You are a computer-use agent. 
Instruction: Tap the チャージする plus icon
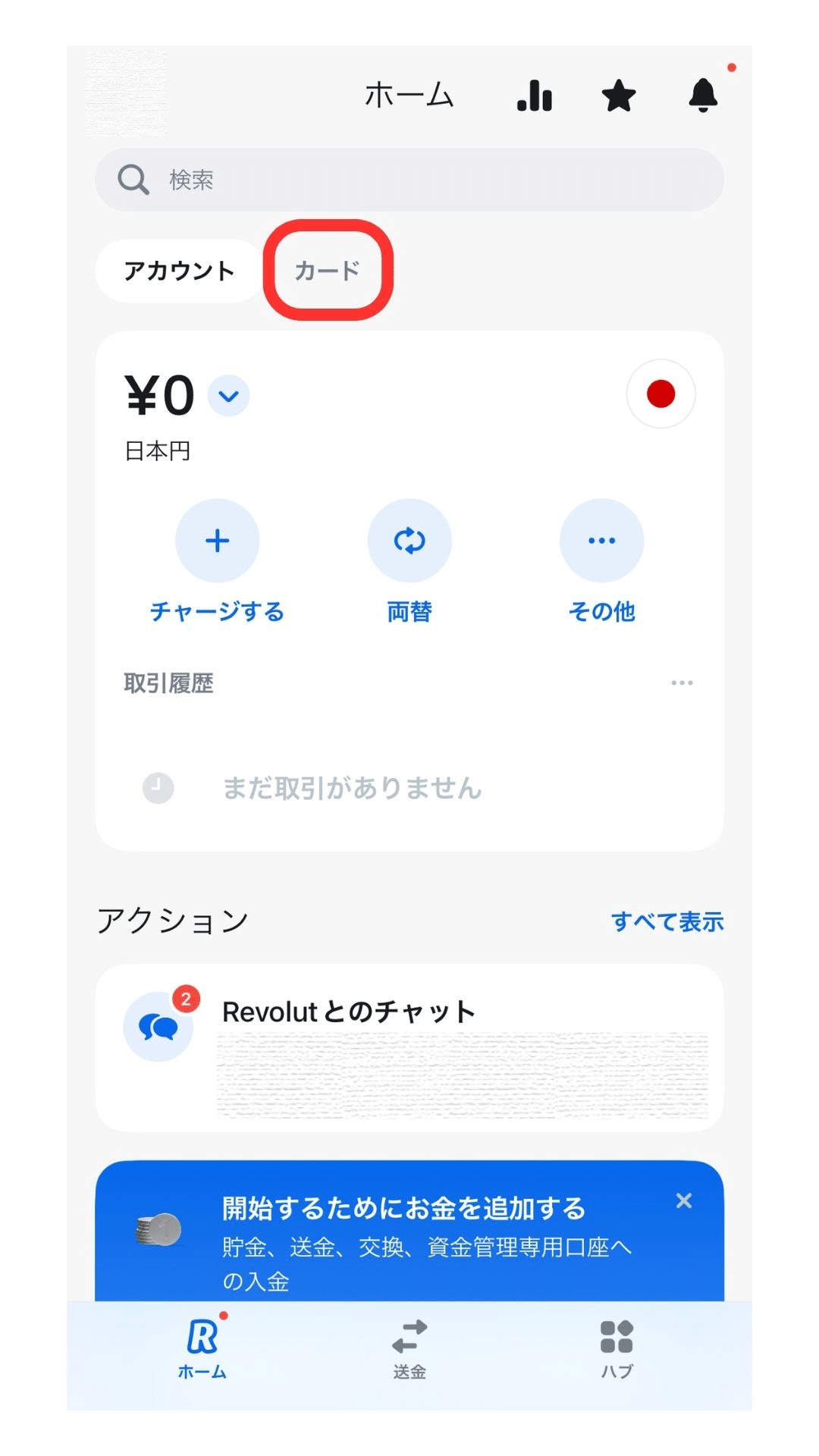click(x=217, y=541)
